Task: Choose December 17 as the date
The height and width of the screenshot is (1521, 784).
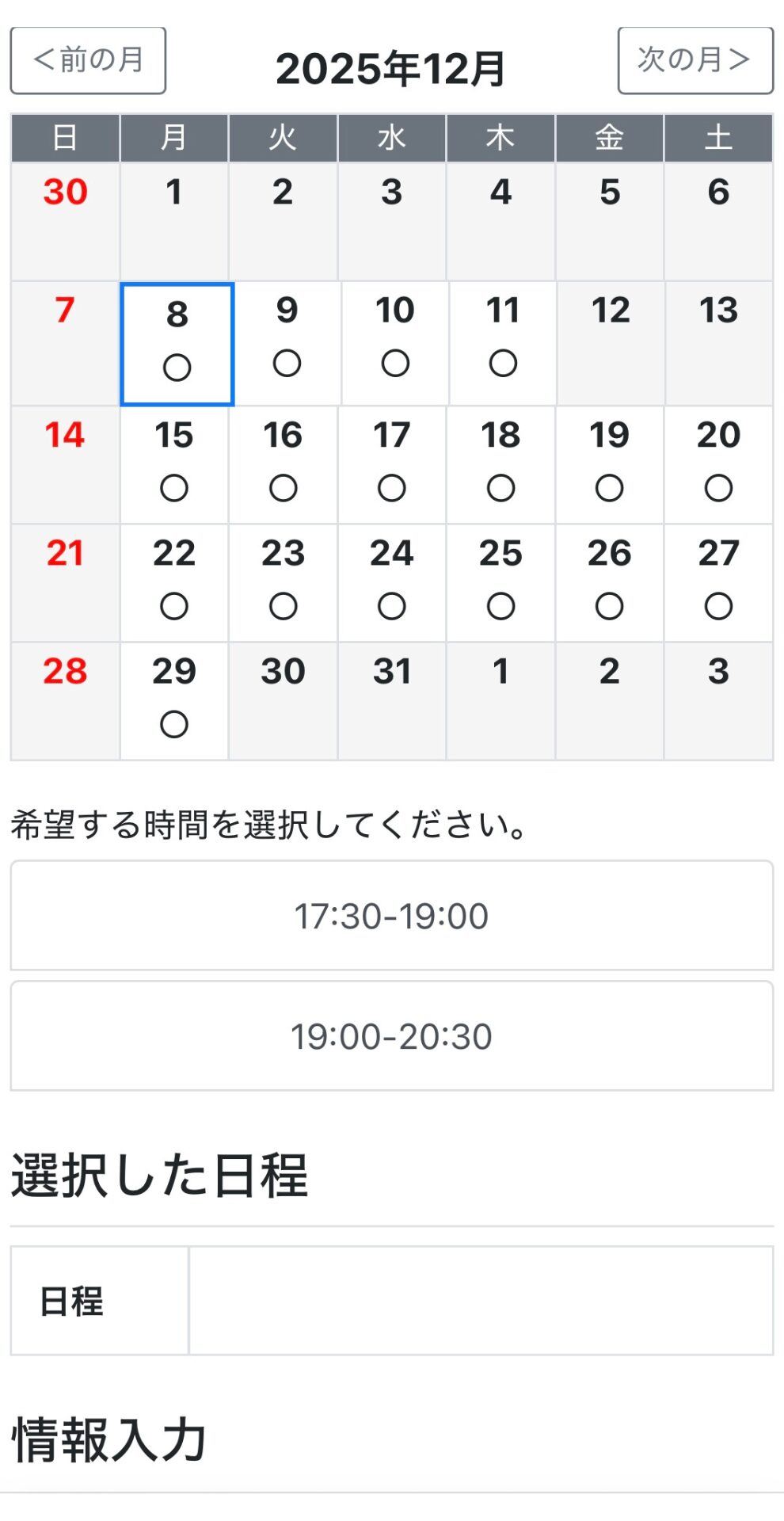Action: 392,464
